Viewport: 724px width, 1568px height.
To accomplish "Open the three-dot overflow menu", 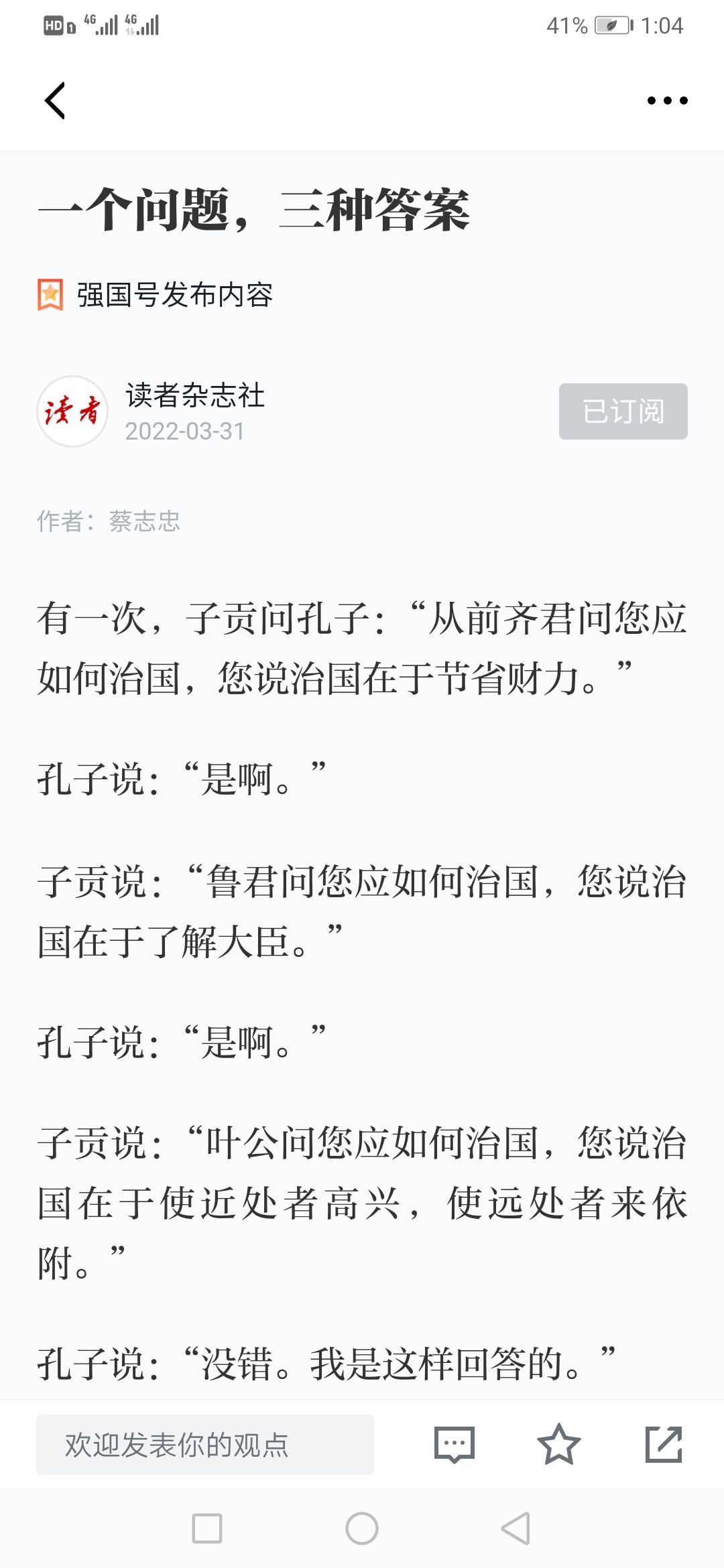I will pyautogui.click(x=667, y=101).
